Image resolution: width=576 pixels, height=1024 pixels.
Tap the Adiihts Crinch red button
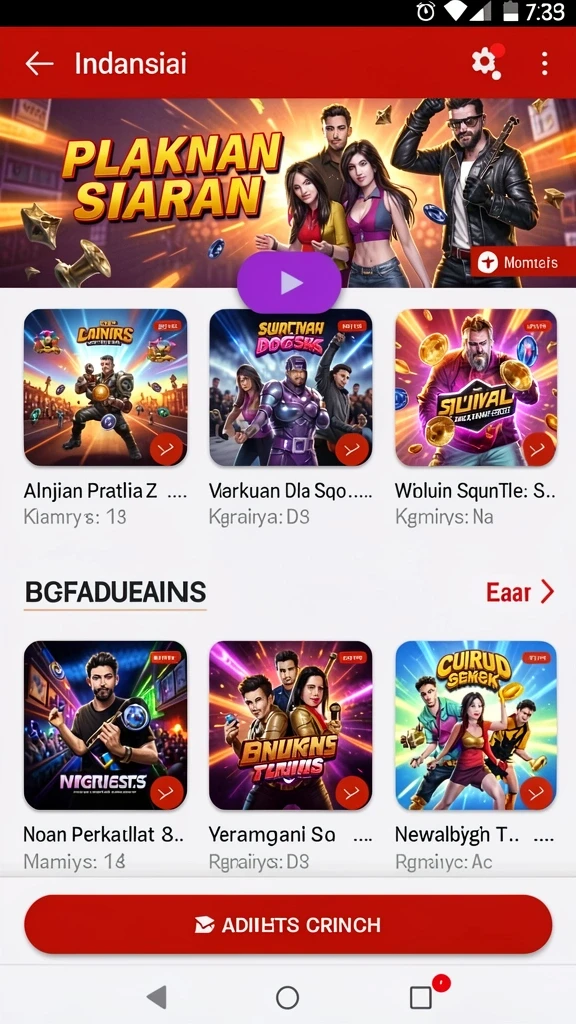[x=288, y=925]
